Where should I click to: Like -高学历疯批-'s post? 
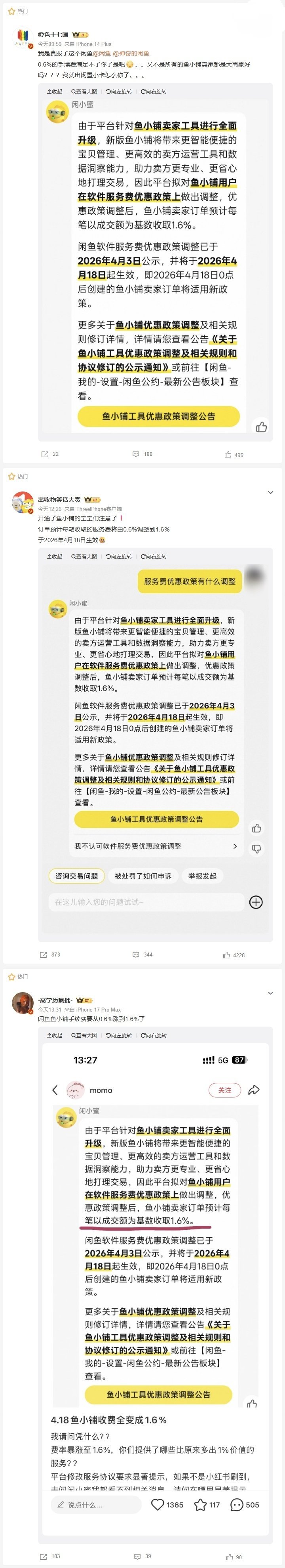click(234, 1557)
